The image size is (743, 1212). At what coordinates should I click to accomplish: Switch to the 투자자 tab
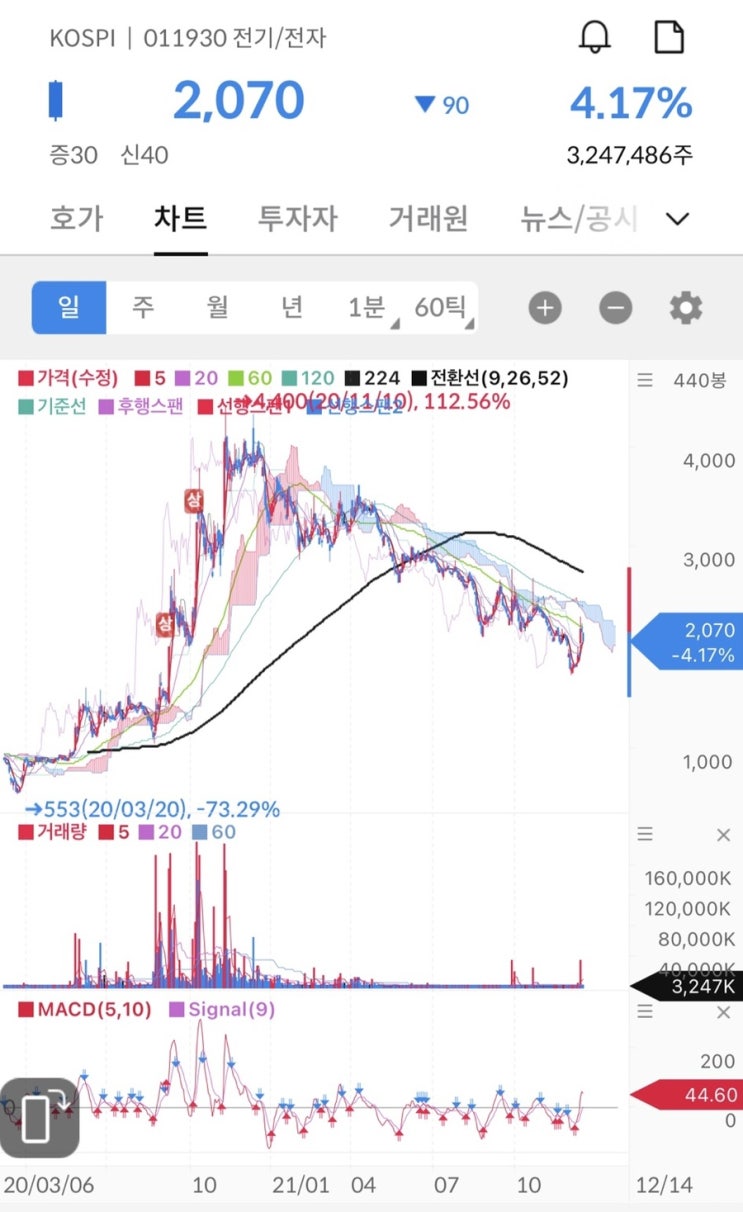(298, 218)
